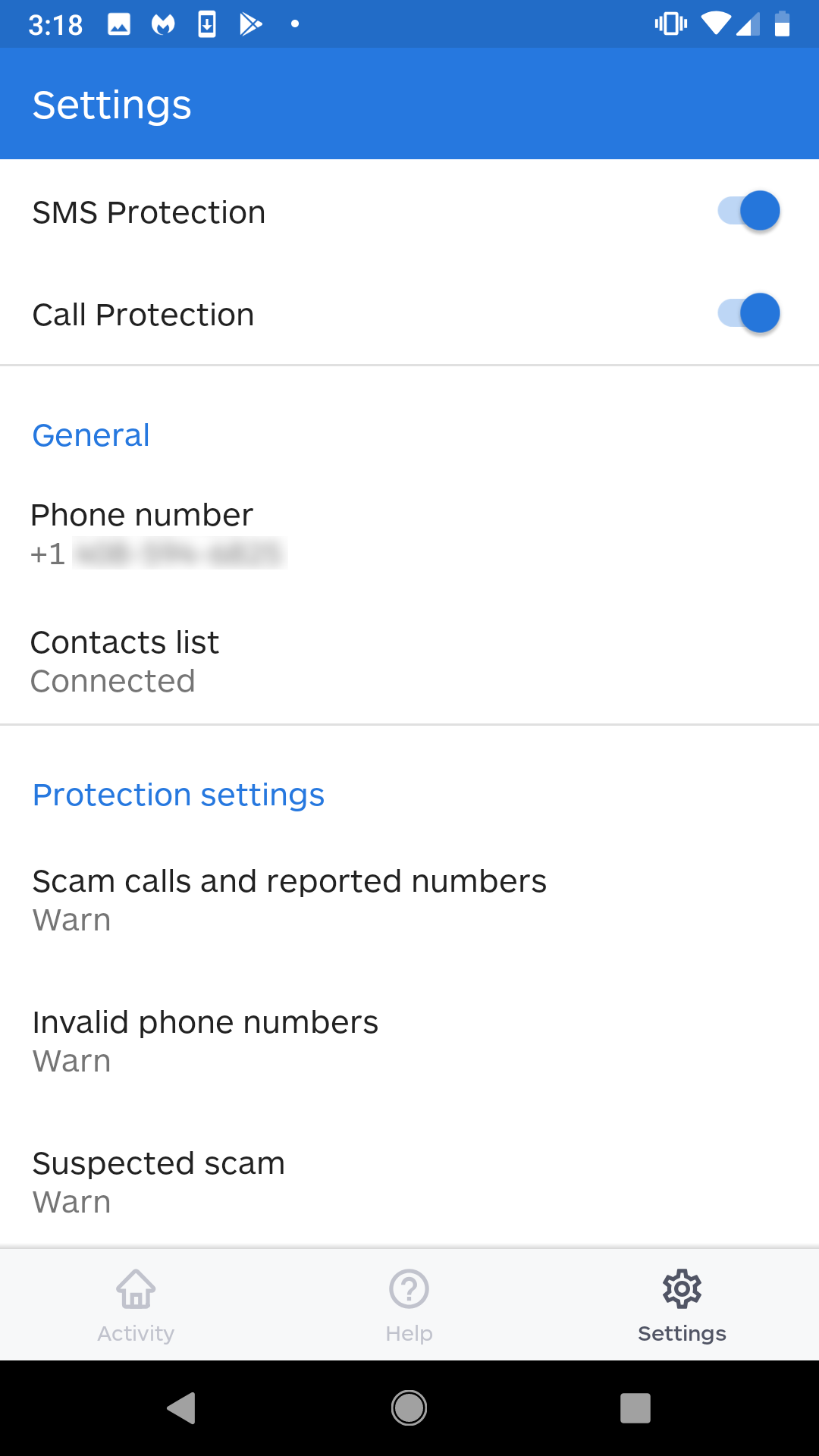
Task: Change the Scam calls and reported numbers setting
Action: 409,900
